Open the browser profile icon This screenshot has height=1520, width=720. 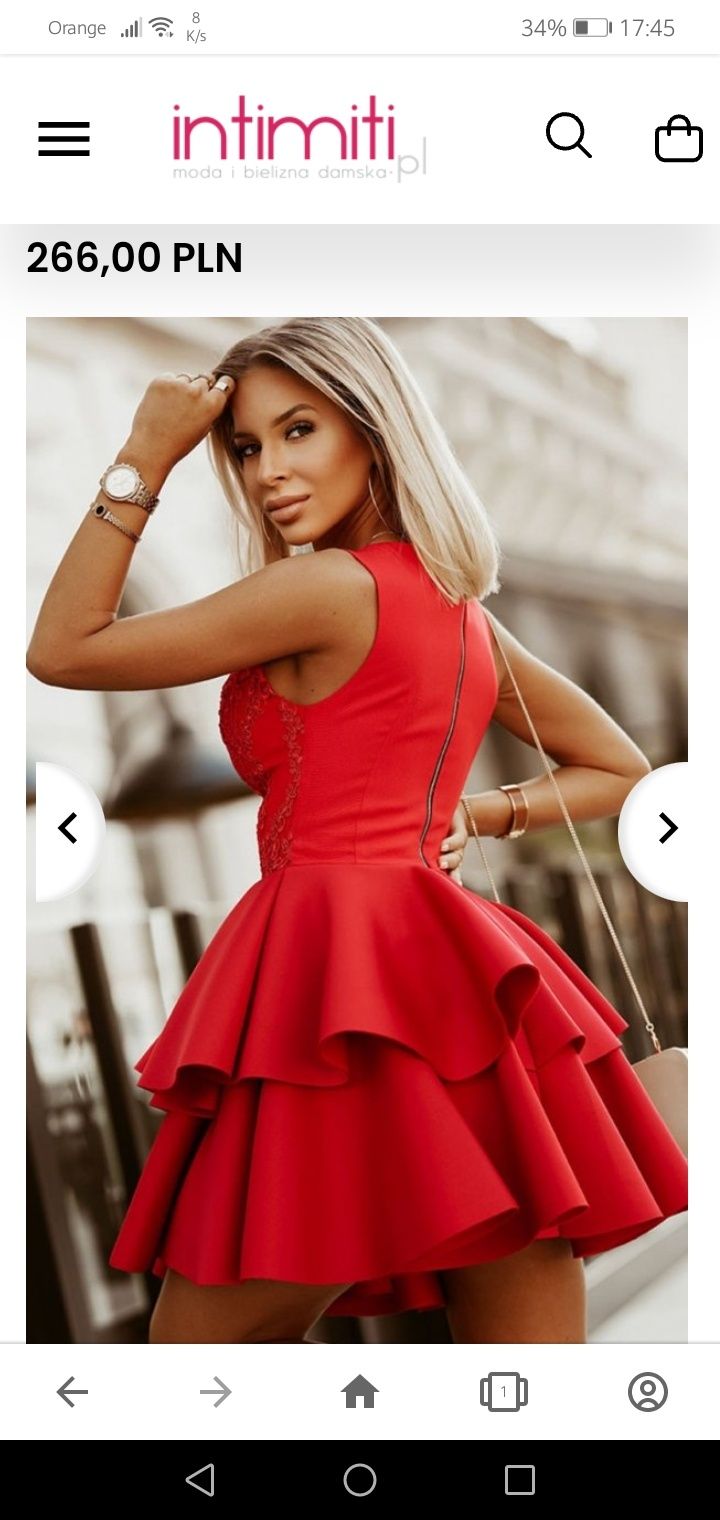point(647,1391)
